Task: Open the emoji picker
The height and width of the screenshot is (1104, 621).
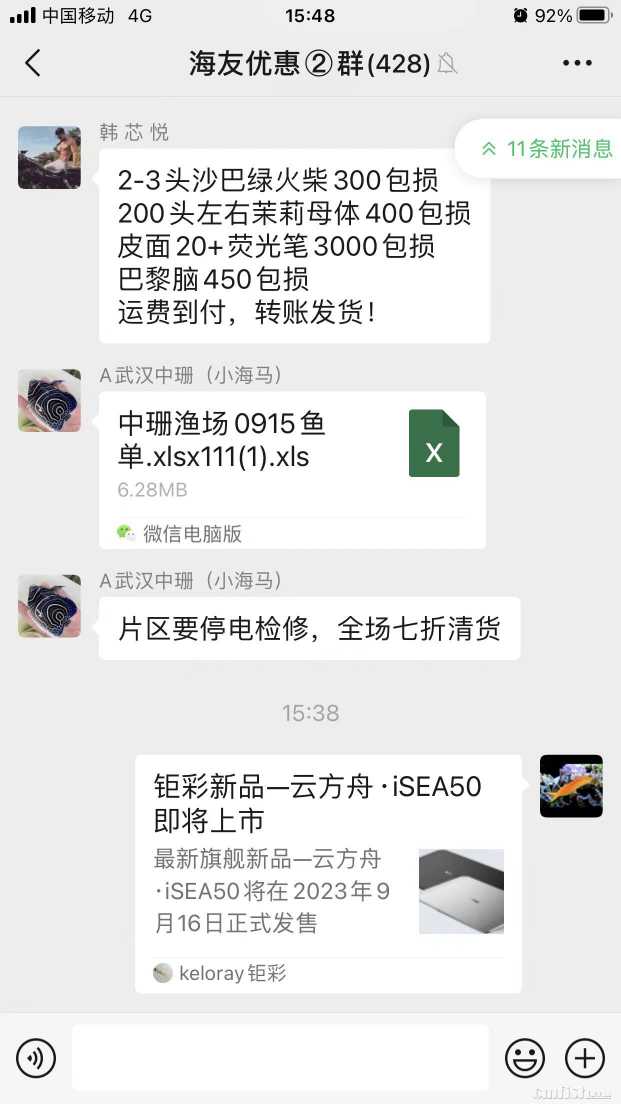Action: pos(525,1057)
